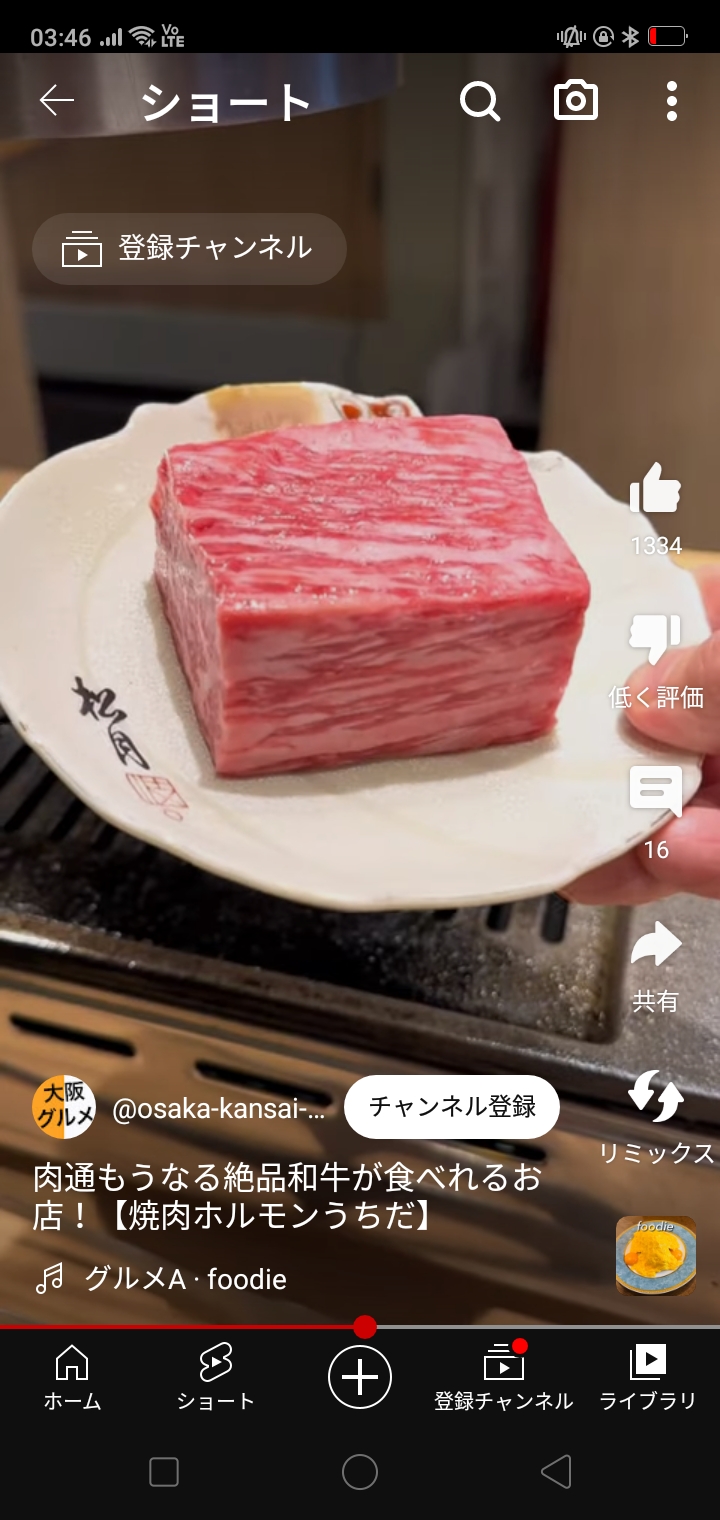Image resolution: width=720 pixels, height=1520 pixels.
Task: Tap the plus create button
Action: pos(360,1378)
